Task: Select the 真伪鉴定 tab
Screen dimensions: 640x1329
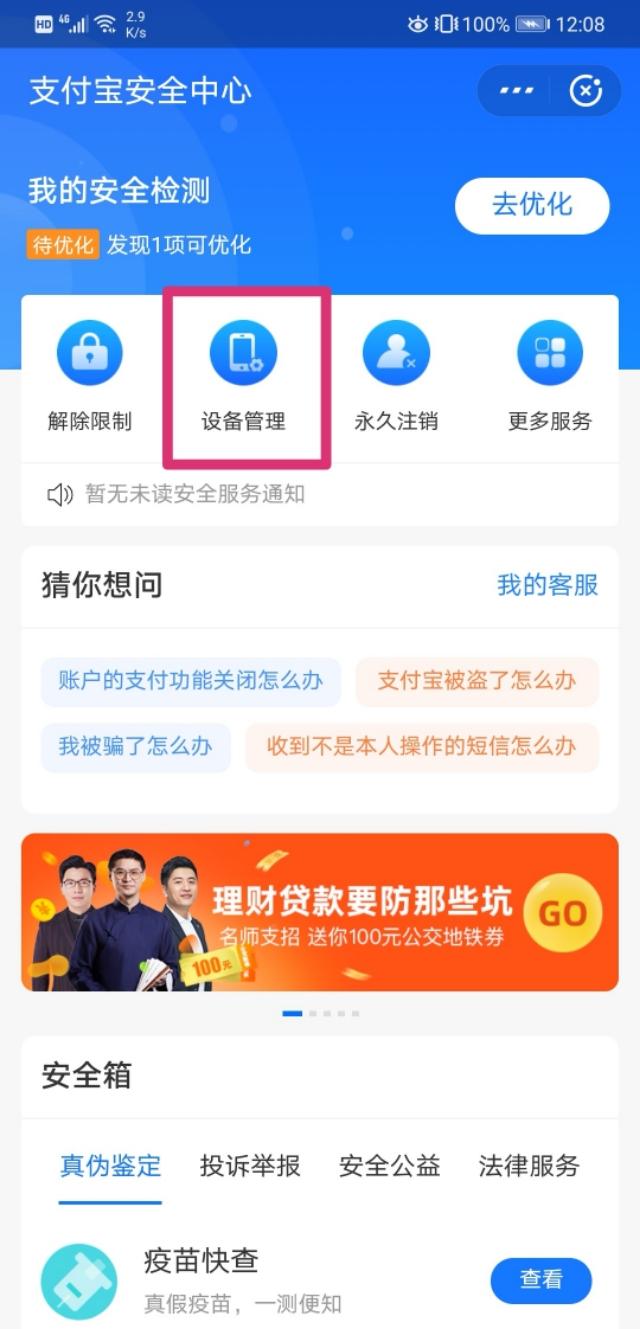Action: point(110,1165)
